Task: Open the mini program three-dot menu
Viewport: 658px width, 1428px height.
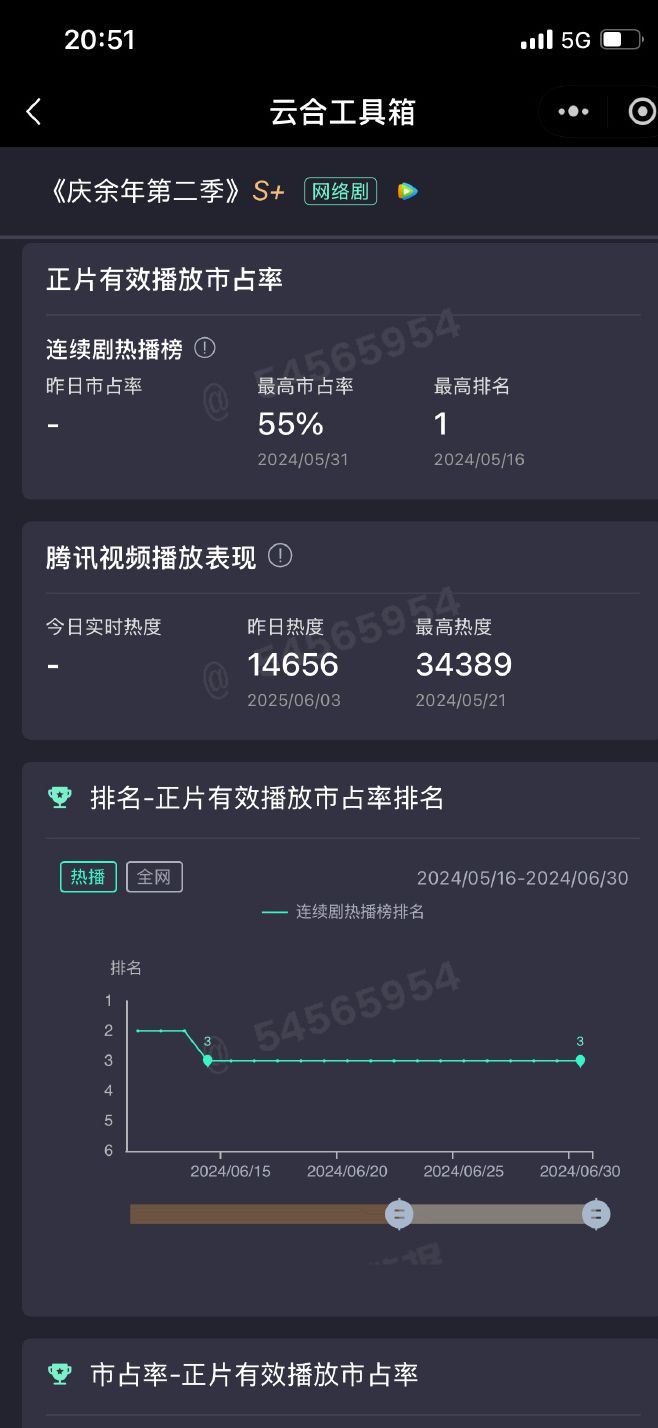Action: tap(573, 112)
